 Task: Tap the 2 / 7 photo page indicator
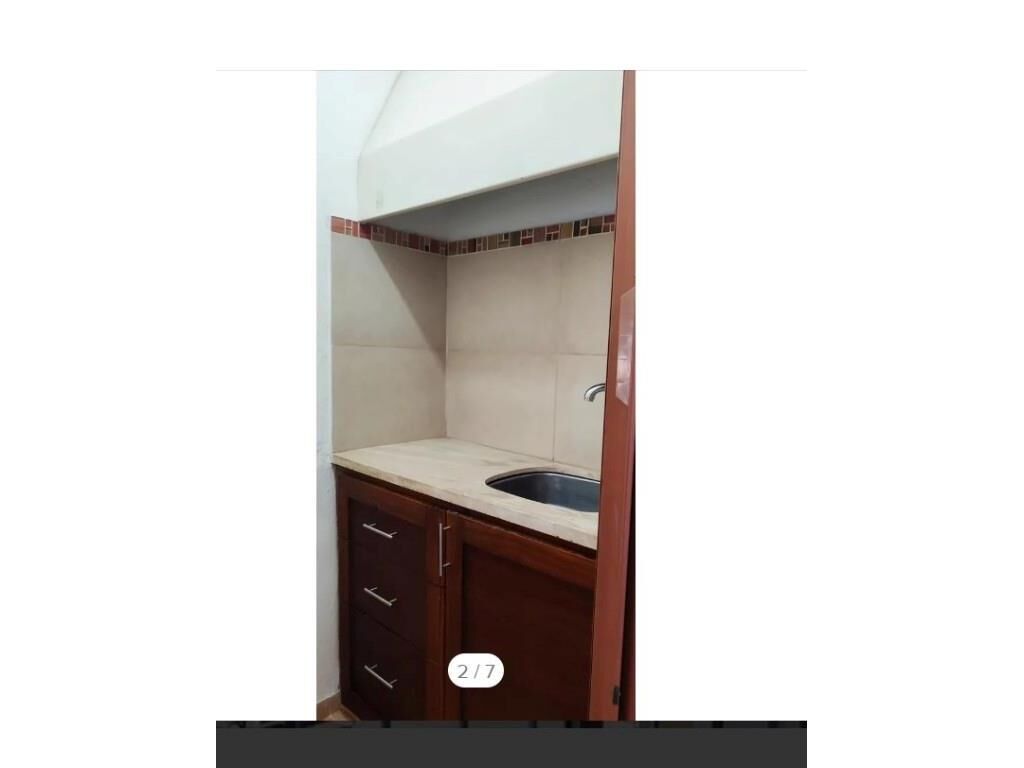[476, 671]
